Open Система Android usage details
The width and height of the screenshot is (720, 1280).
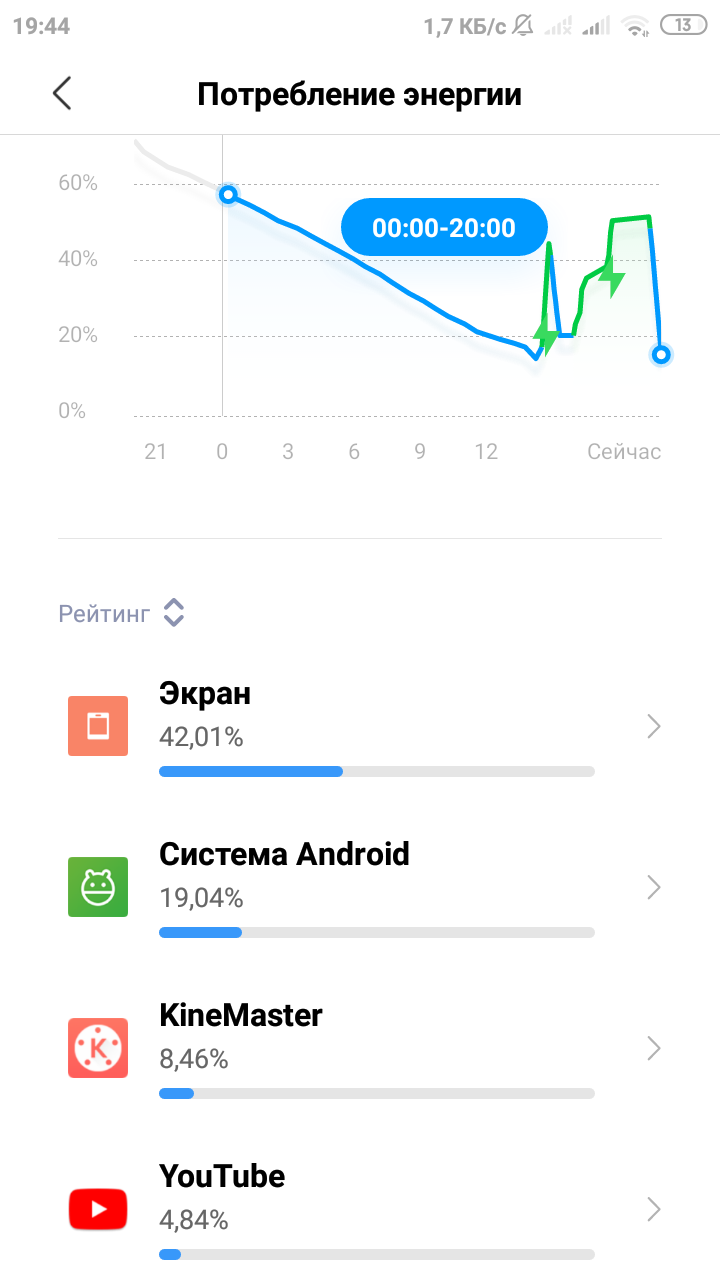360,887
